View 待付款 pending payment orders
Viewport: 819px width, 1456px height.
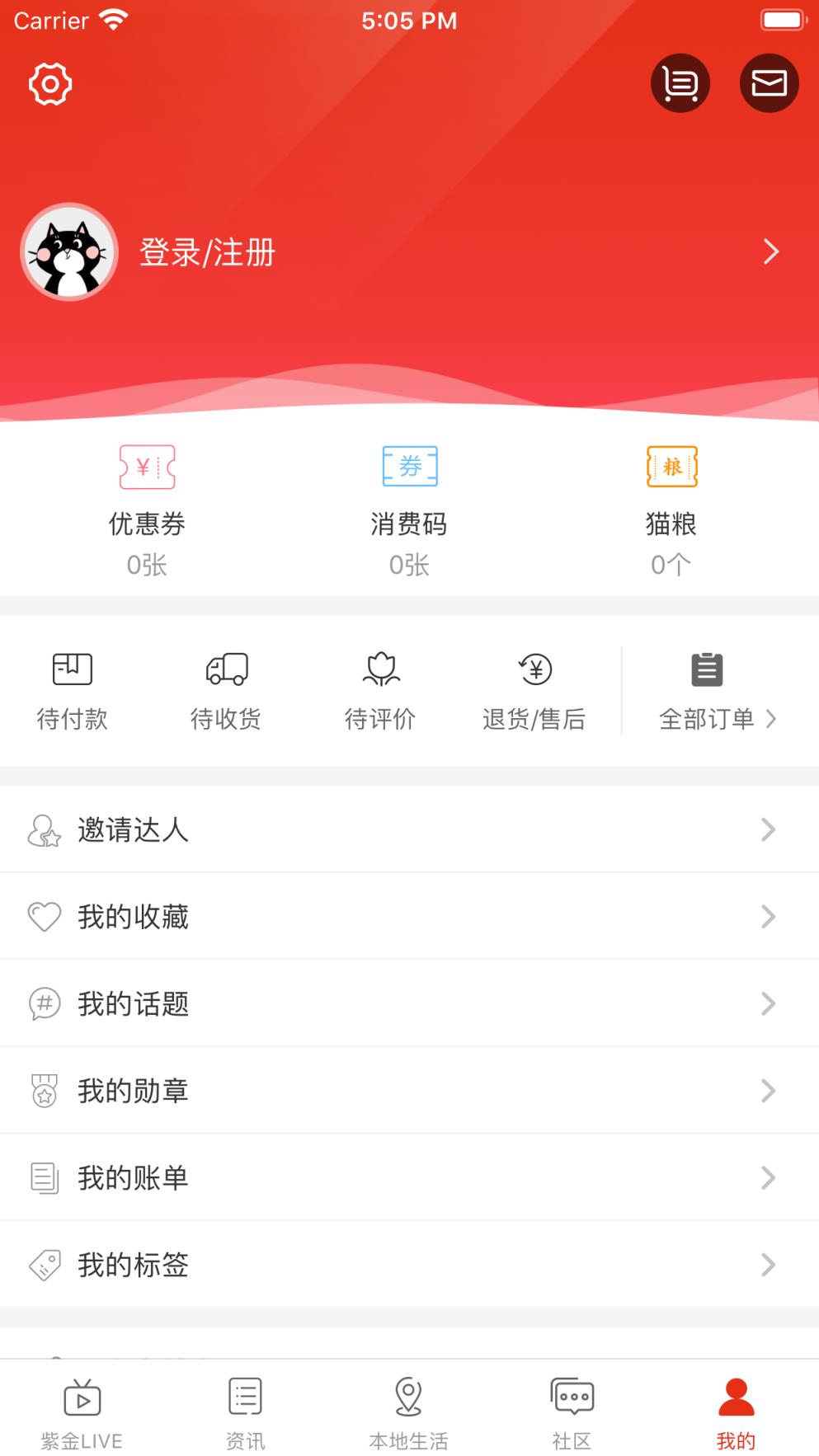71,691
